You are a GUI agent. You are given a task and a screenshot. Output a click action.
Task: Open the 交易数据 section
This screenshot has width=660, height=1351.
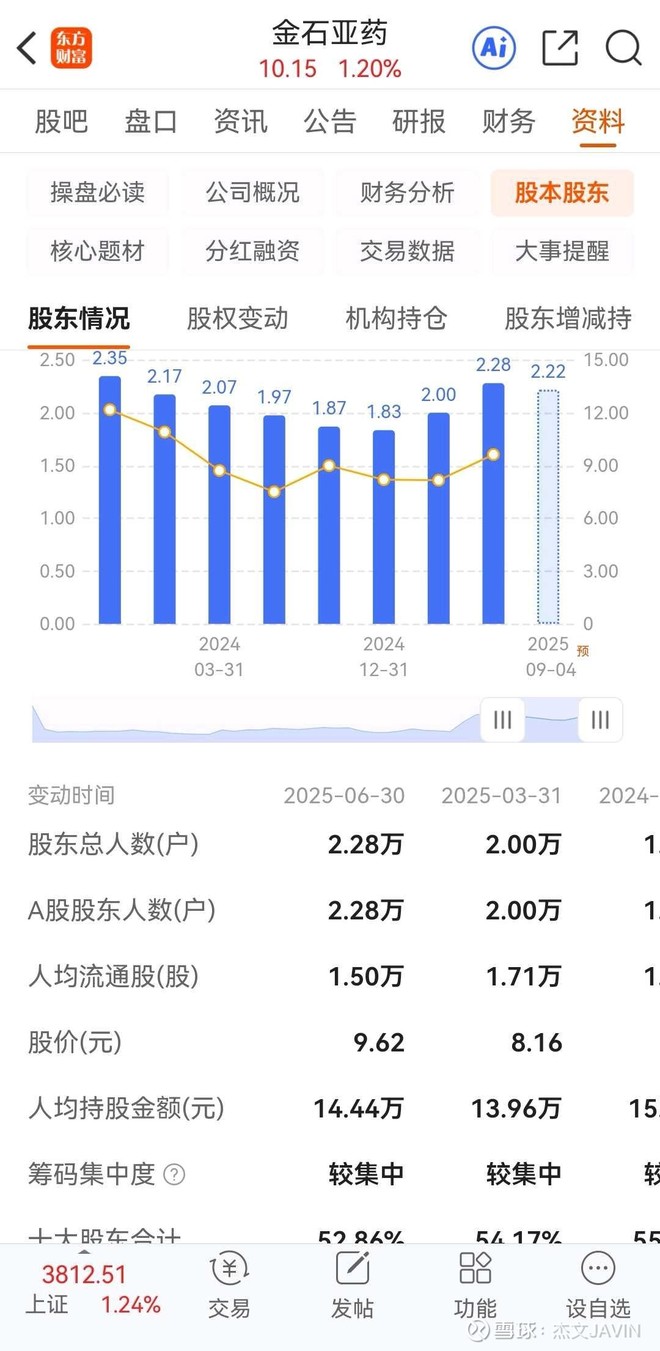(407, 251)
